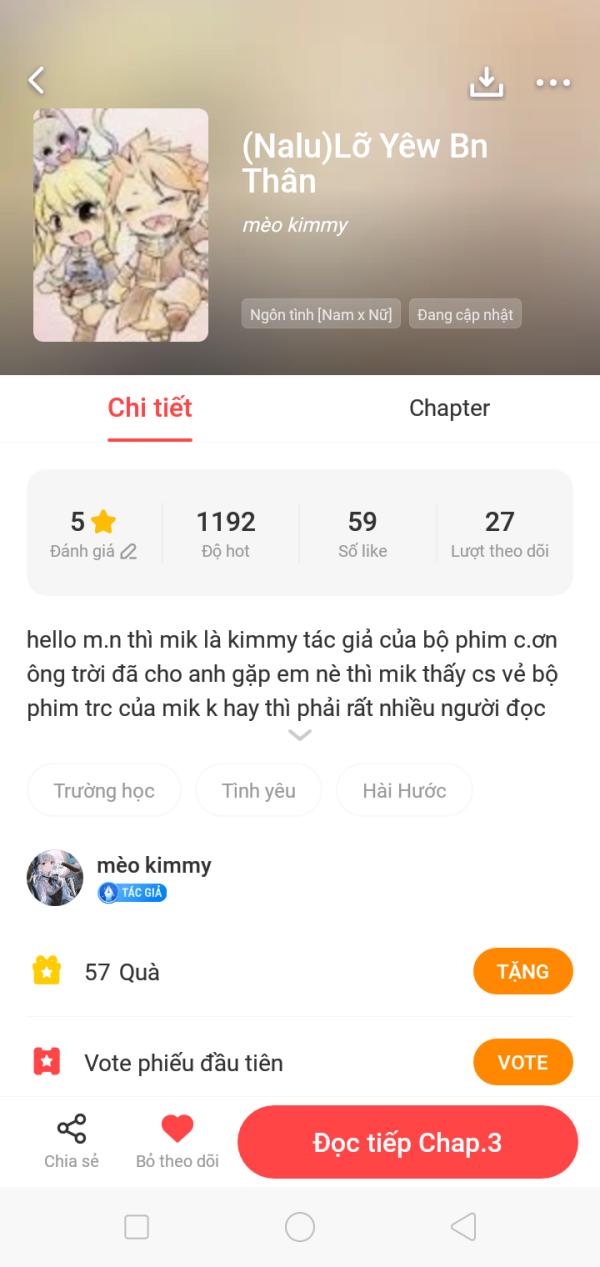
Task: Open the three-dot overflow menu
Action: 553,83
